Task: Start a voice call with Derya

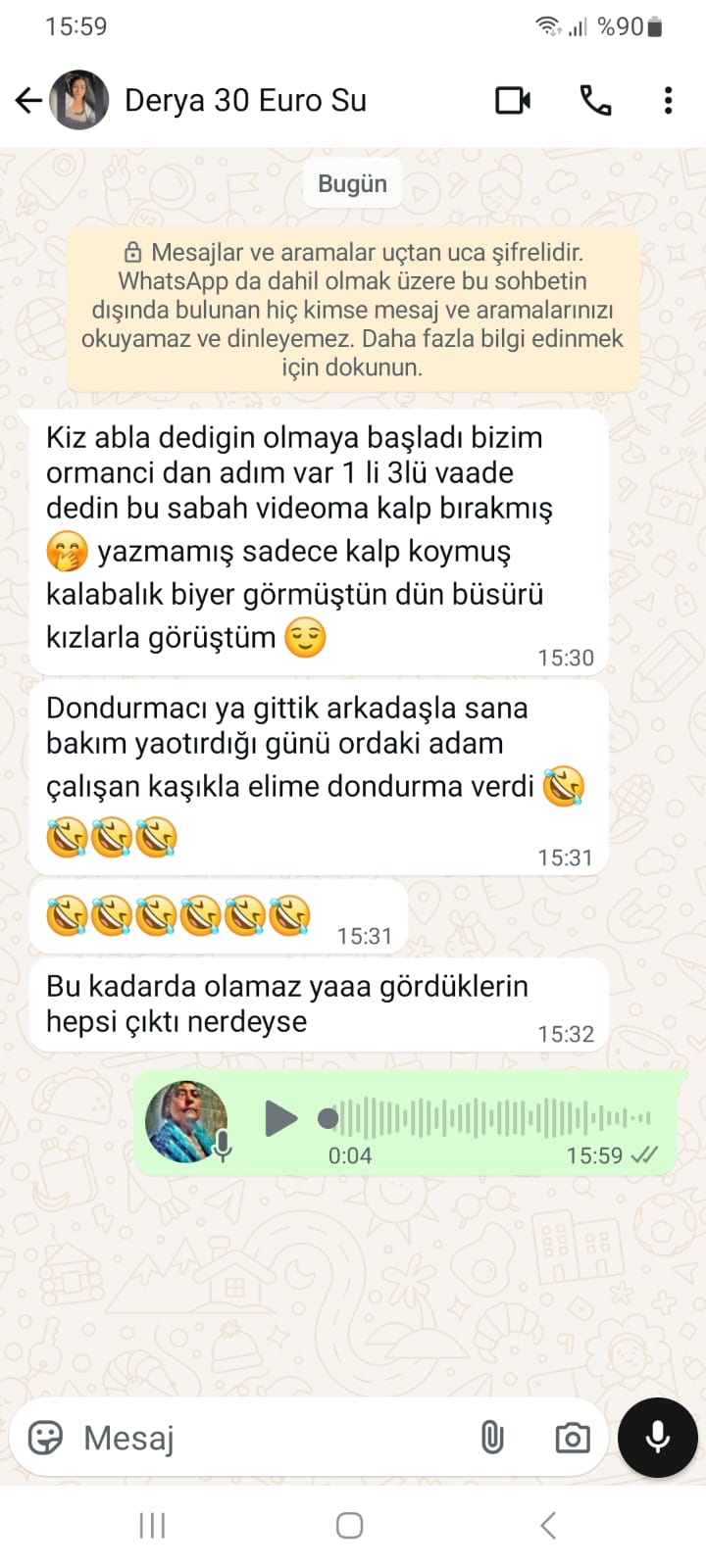Action: click(x=595, y=100)
